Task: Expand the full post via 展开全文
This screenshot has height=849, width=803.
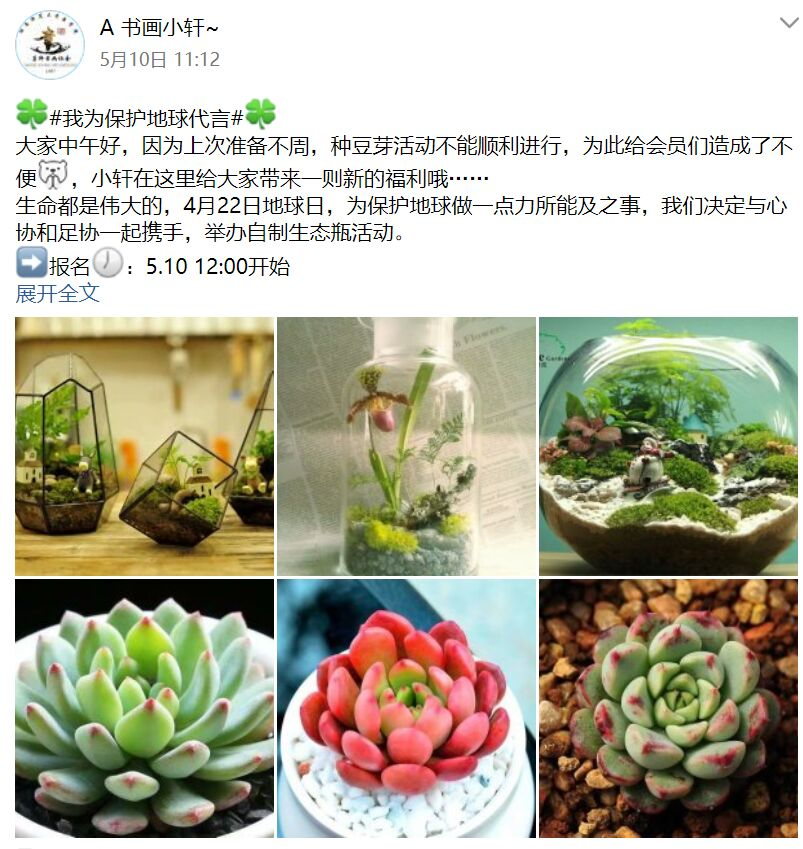Action: click(x=58, y=293)
